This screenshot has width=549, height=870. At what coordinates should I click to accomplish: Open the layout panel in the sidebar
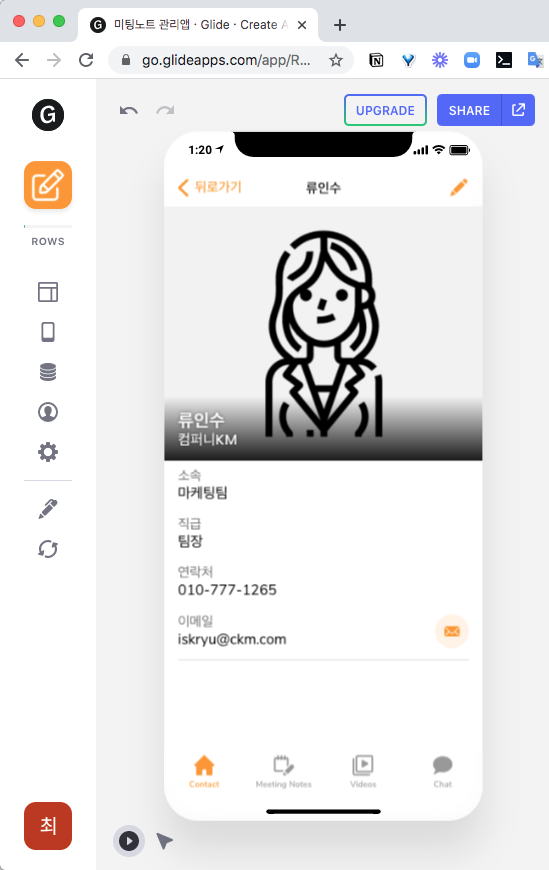click(x=48, y=292)
